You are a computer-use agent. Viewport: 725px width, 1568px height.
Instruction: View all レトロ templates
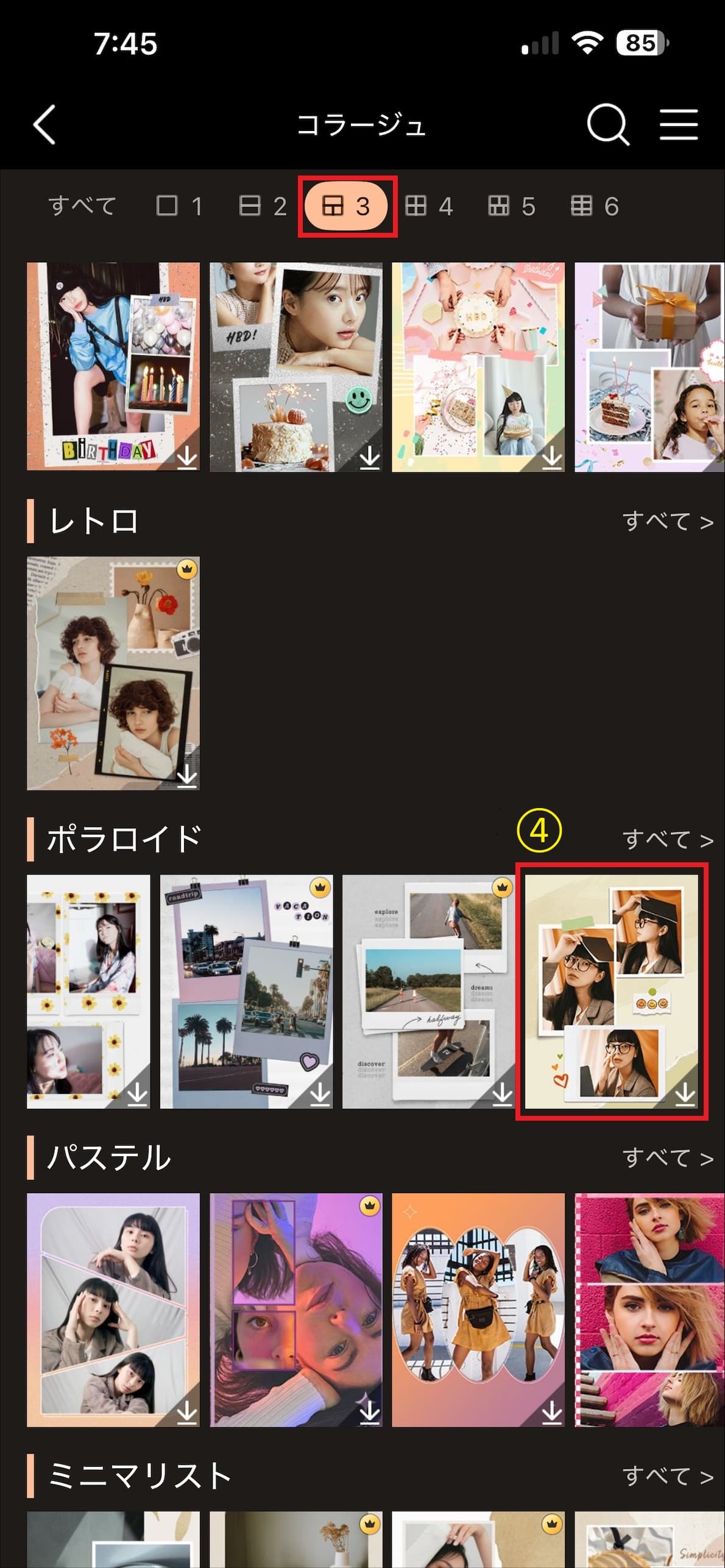(667, 522)
